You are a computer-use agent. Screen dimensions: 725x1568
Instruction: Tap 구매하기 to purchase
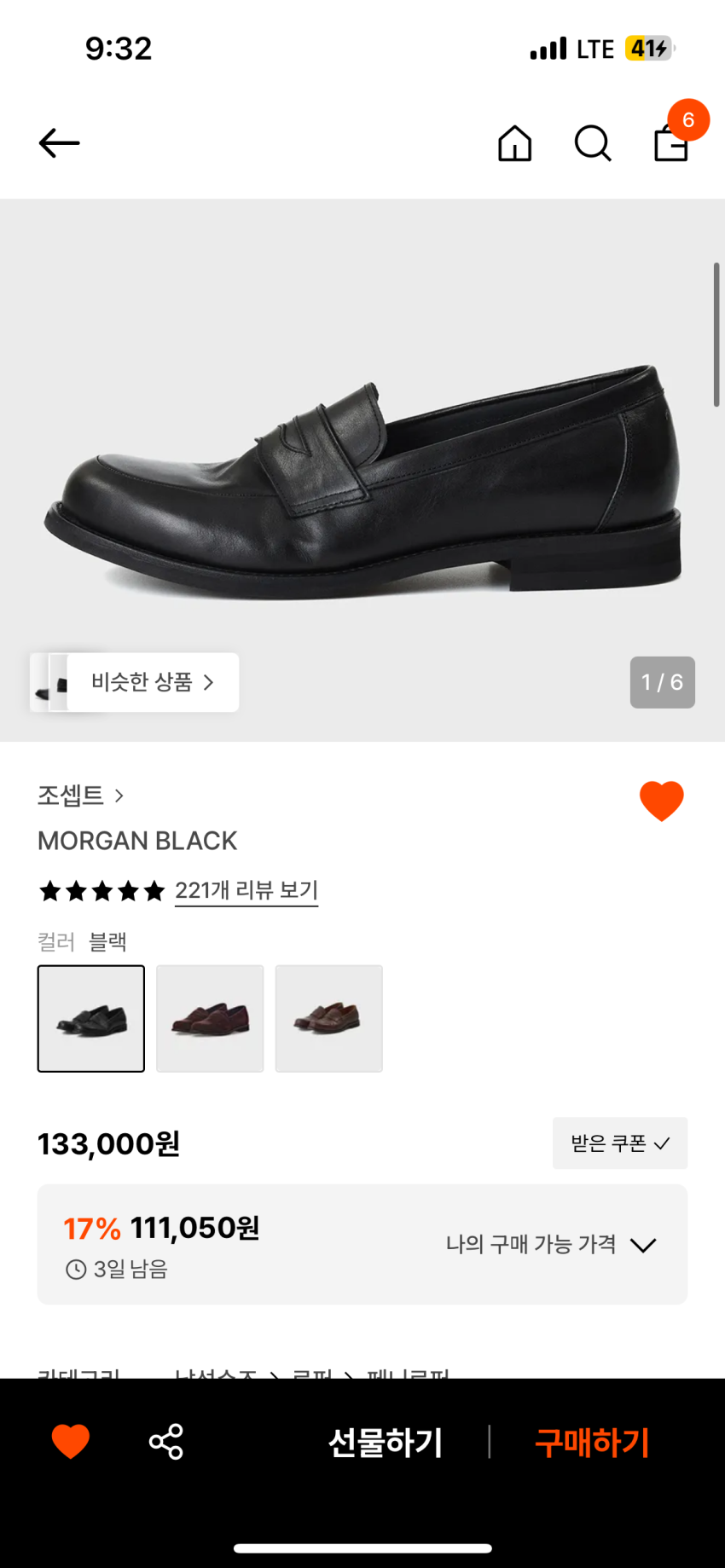click(x=592, y=1443)
